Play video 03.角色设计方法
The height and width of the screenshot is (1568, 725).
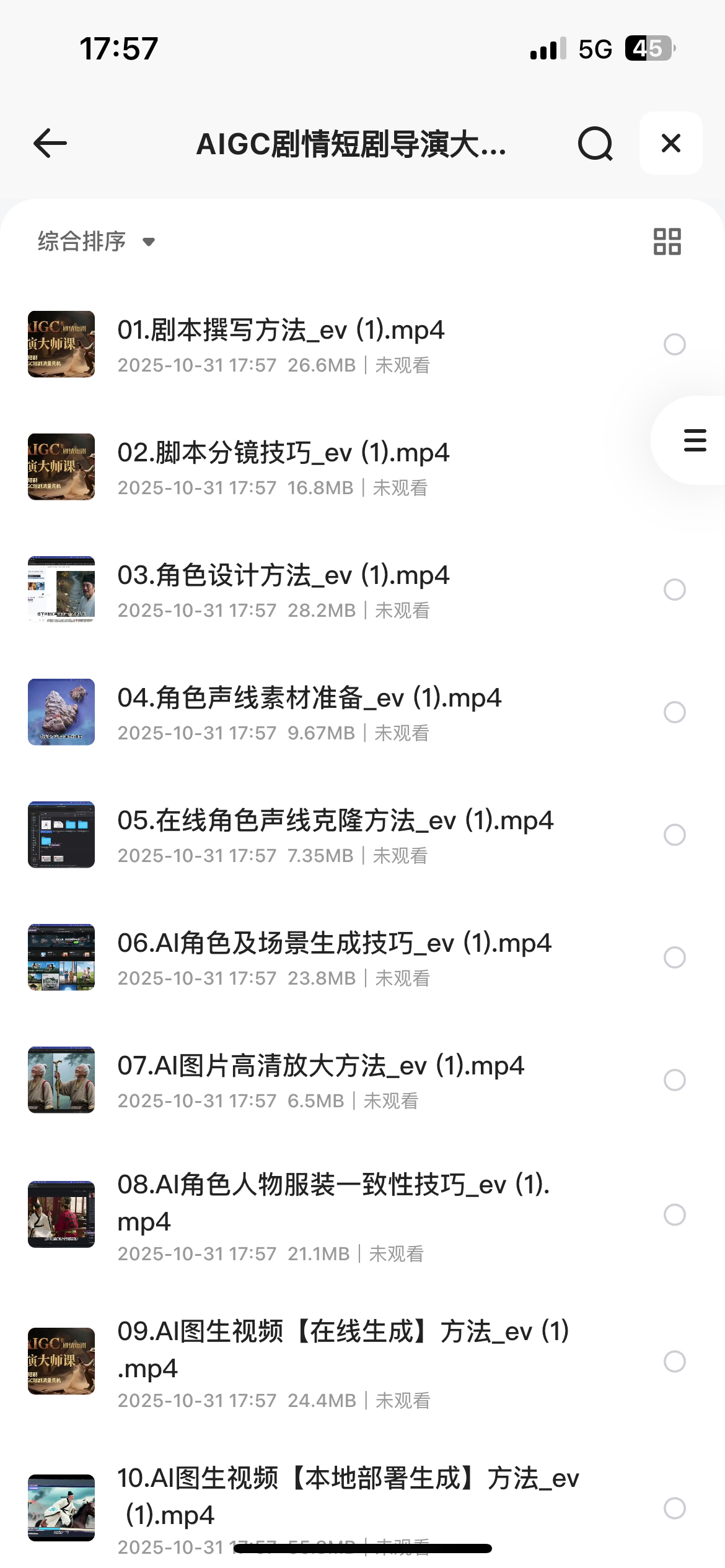pos(283,576)
